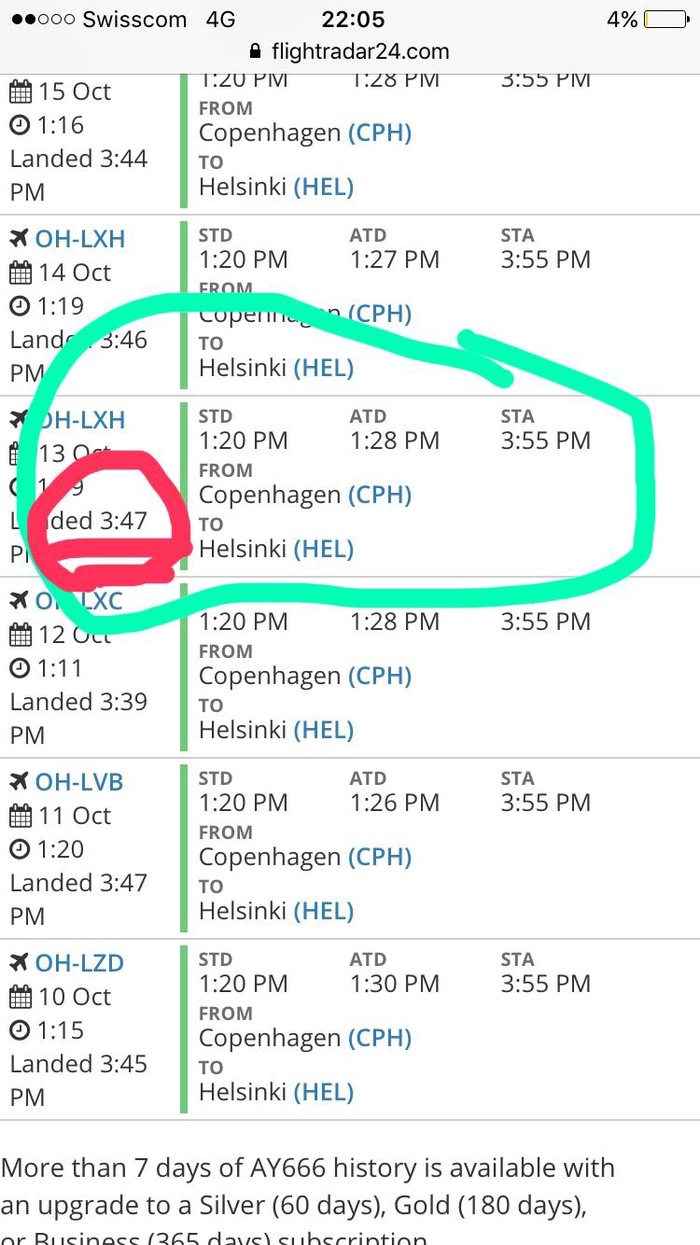Open HEL airport link in 14 Oct row
700x1245 pixels.
pyautogui.click(x=323, y=368)
